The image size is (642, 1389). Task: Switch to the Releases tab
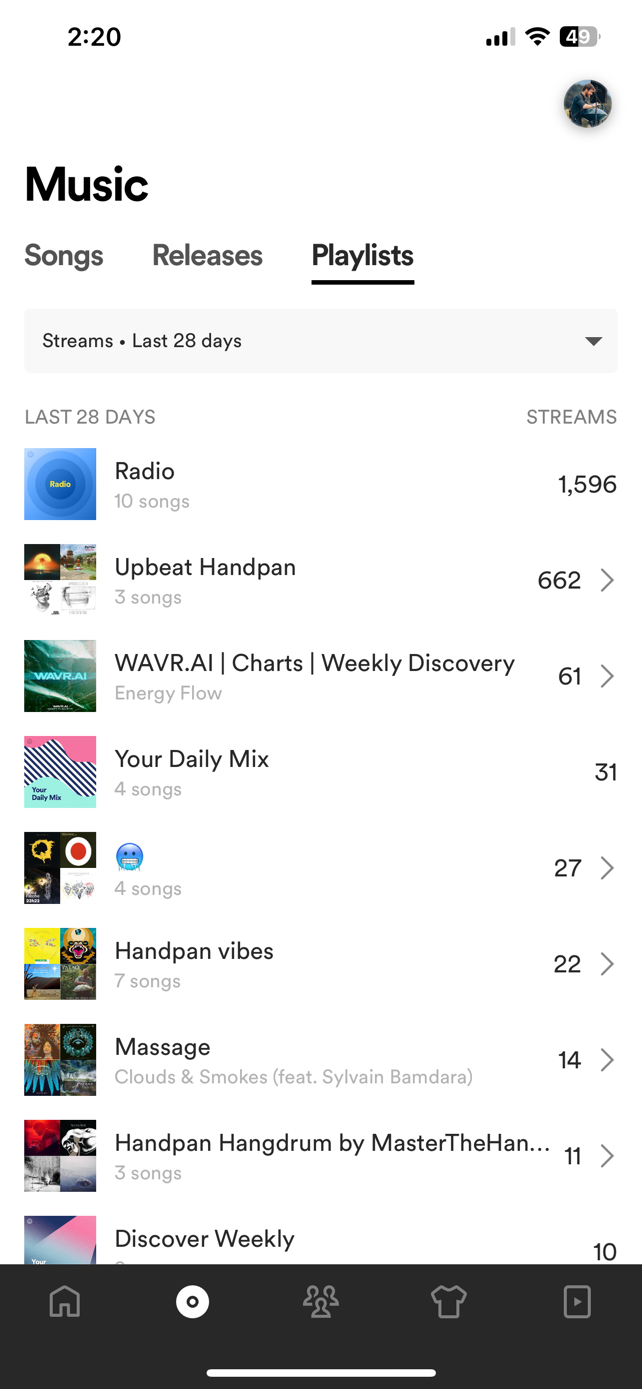(207, 256)
